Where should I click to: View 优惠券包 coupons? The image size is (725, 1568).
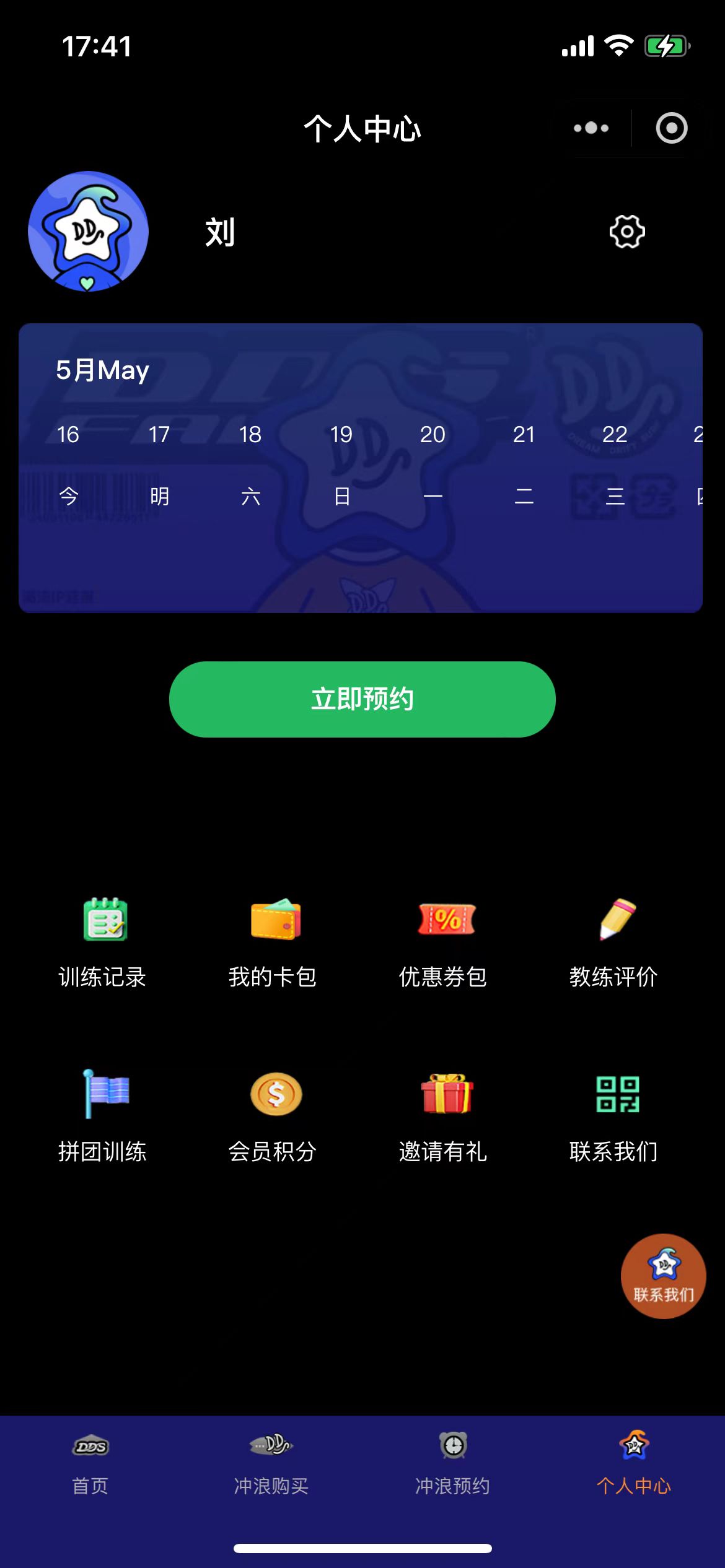444,941
